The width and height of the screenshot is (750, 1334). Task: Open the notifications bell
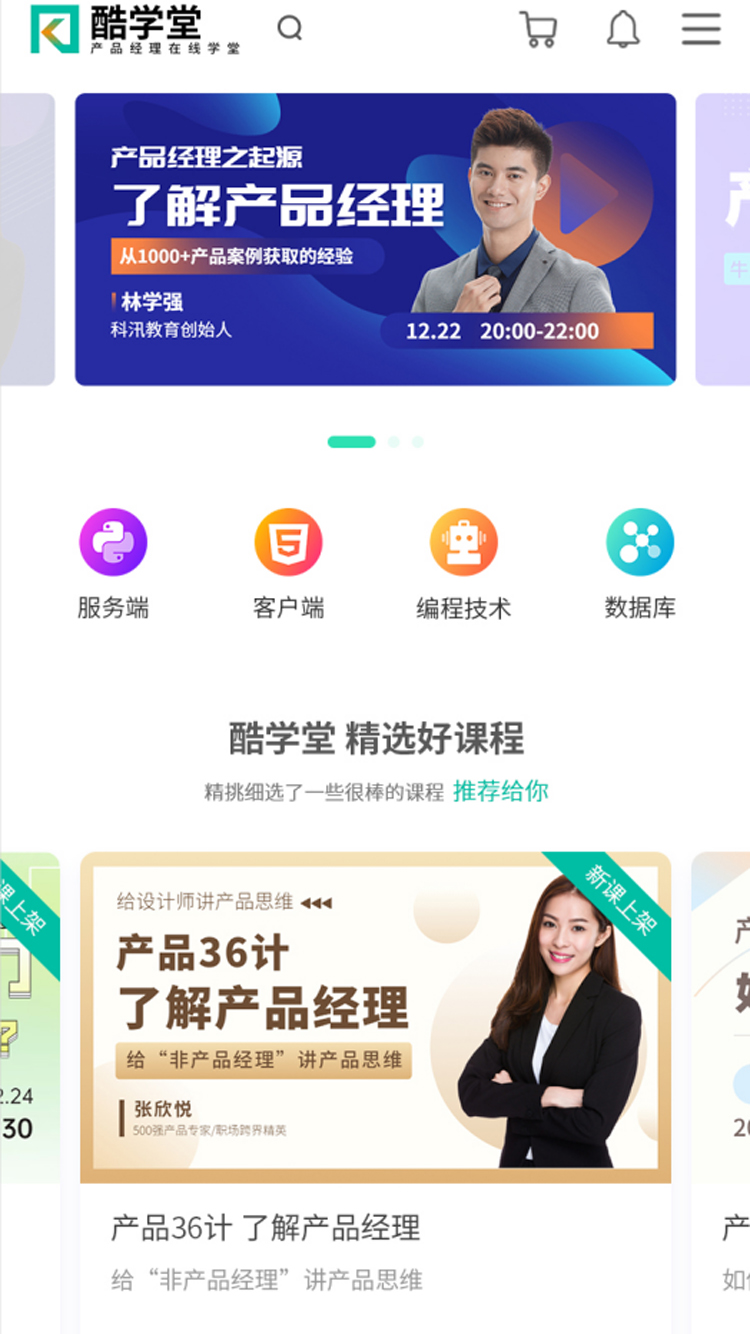tap(623, 29)
